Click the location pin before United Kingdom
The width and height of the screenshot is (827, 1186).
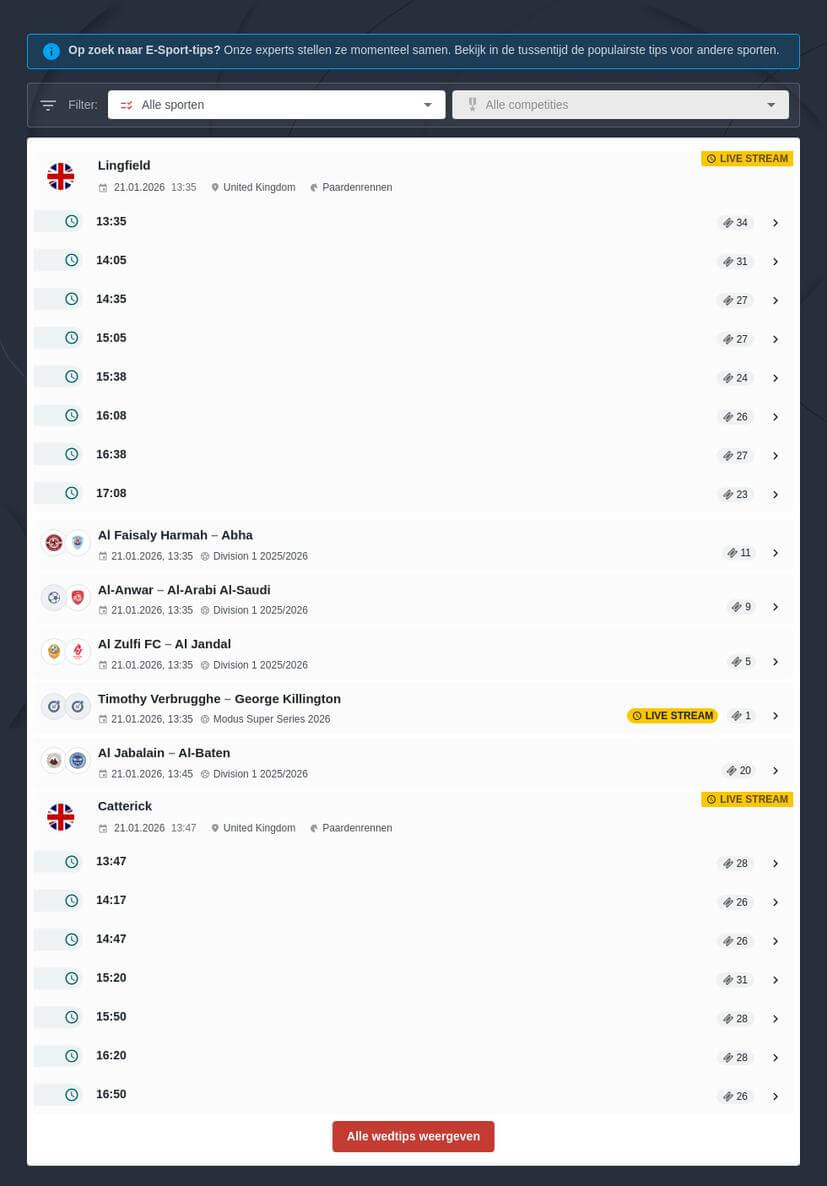tap(215, 187)
